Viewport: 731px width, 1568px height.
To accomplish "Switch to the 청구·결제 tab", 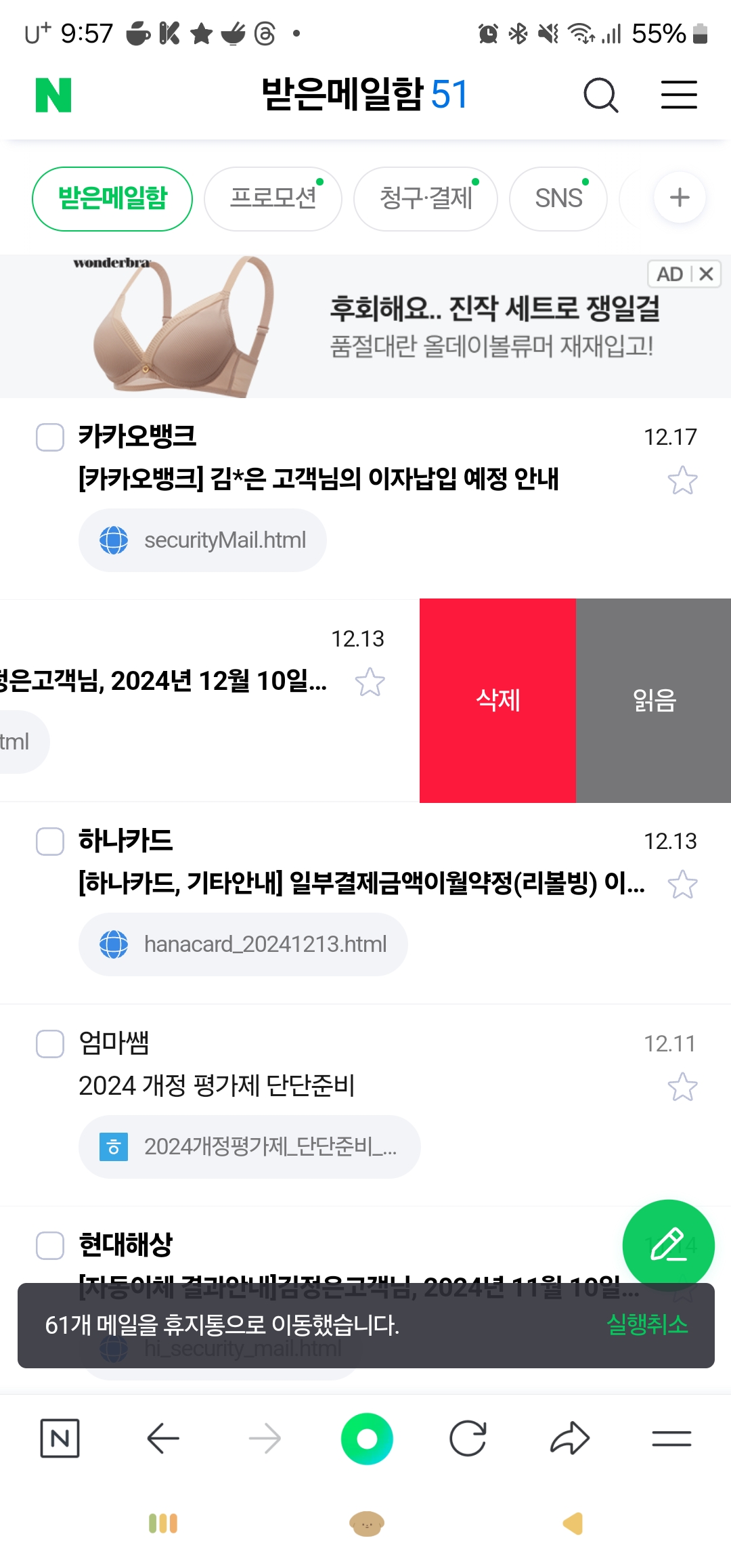I will pyautogui.click(x=426, y=198).
